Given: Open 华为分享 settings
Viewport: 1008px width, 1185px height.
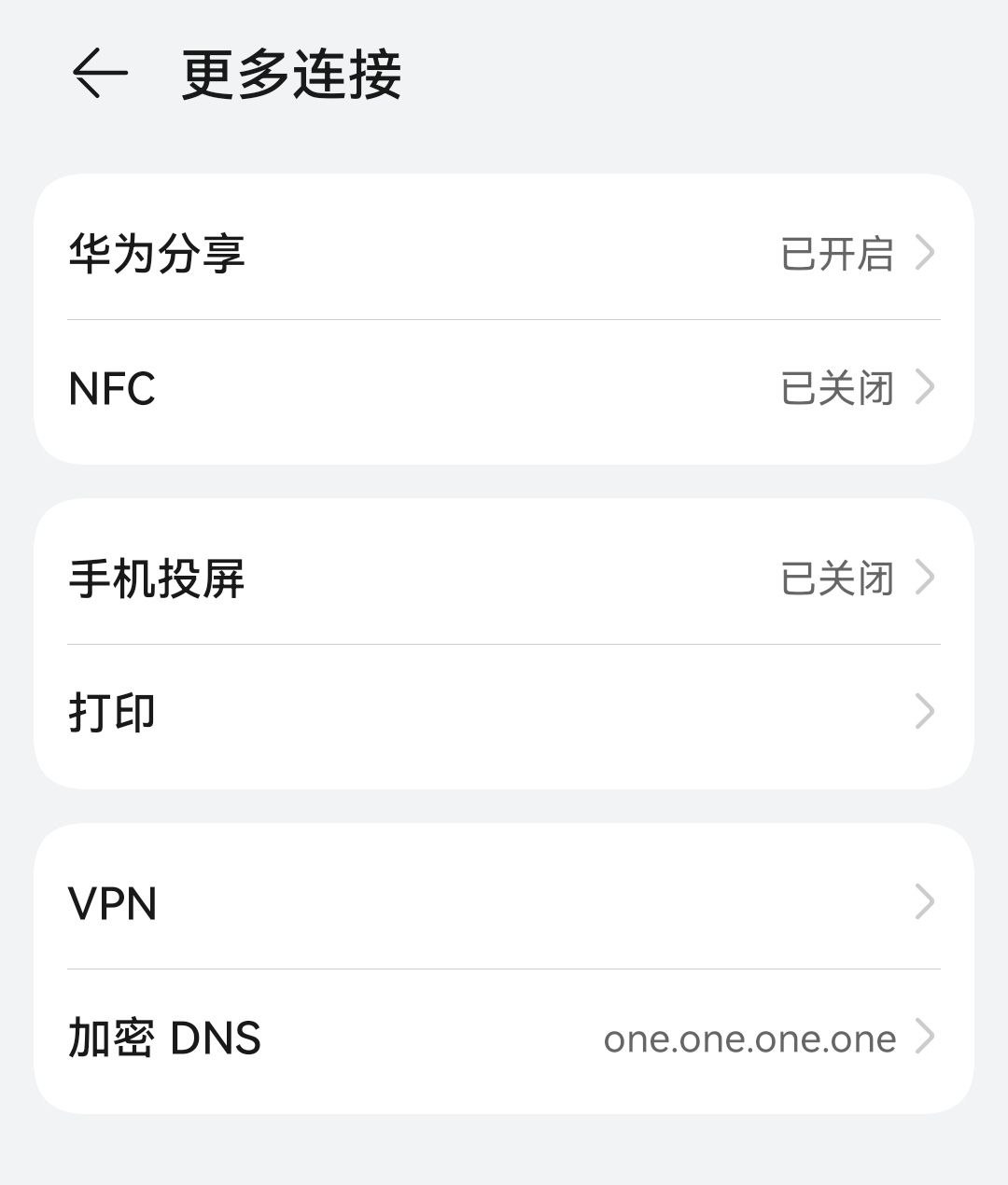Looking at the screenshot, I should 504,253.
